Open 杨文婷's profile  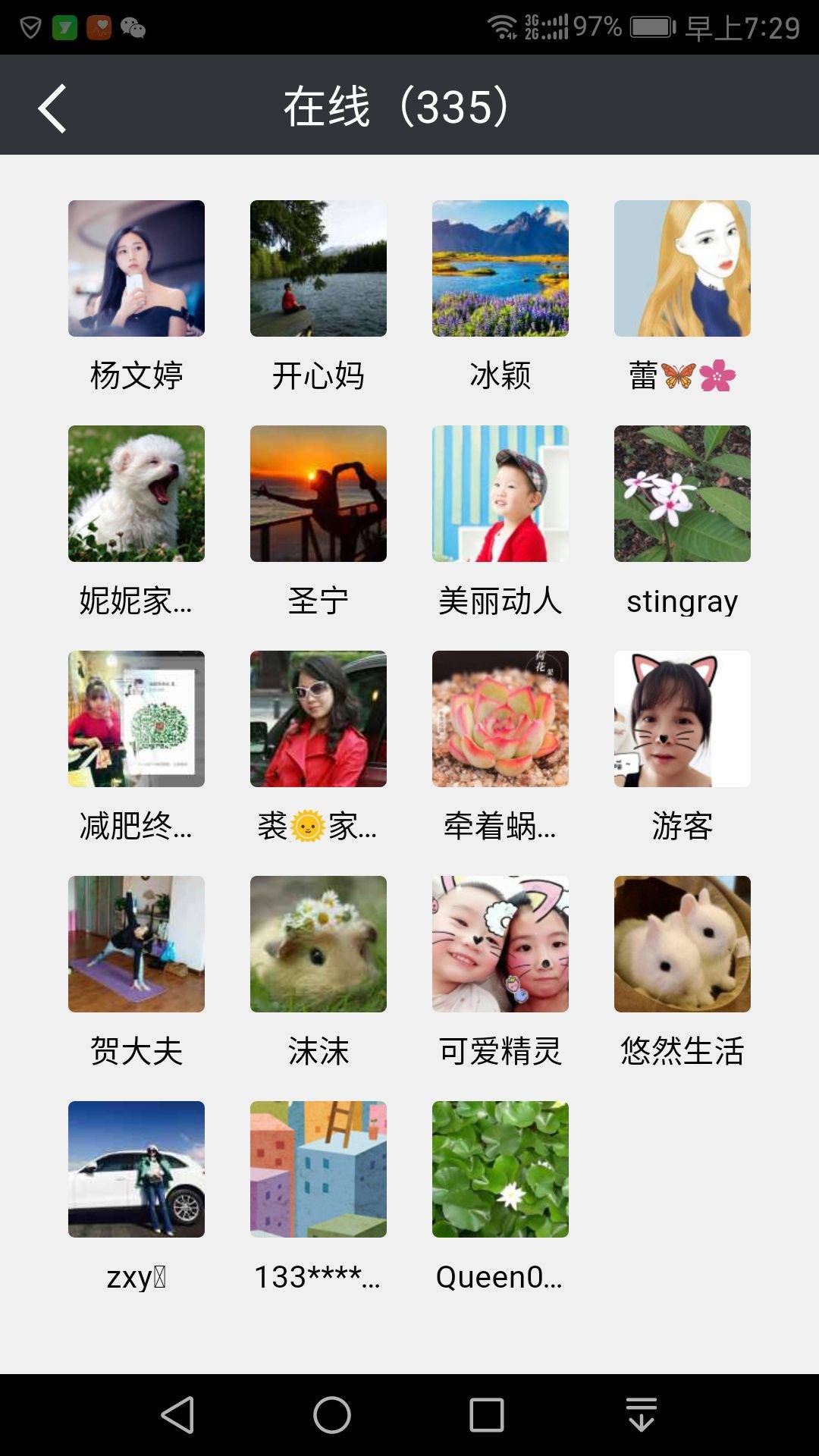[136, 268]
